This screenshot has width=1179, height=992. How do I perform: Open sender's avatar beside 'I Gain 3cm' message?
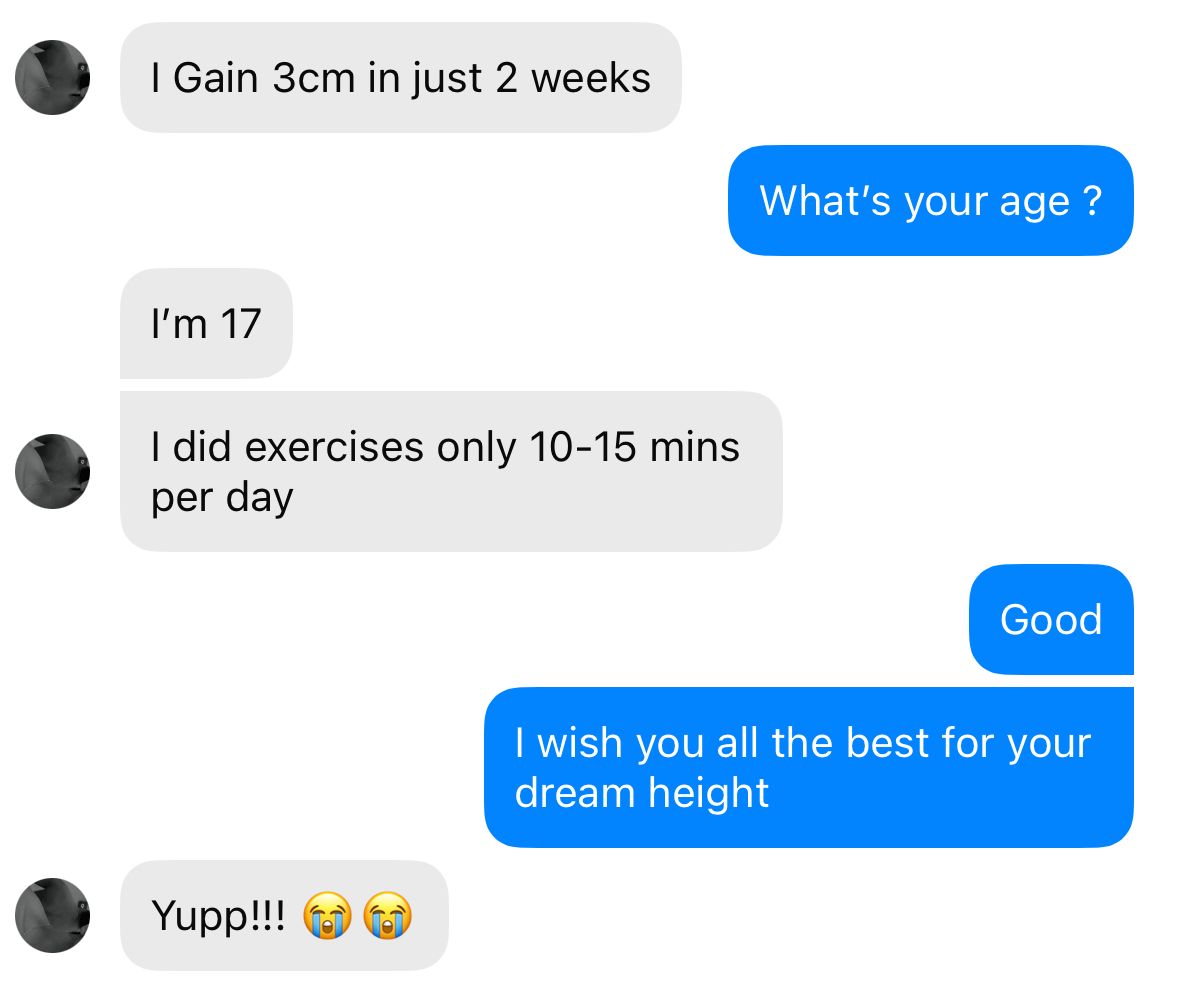coord(53,78)
